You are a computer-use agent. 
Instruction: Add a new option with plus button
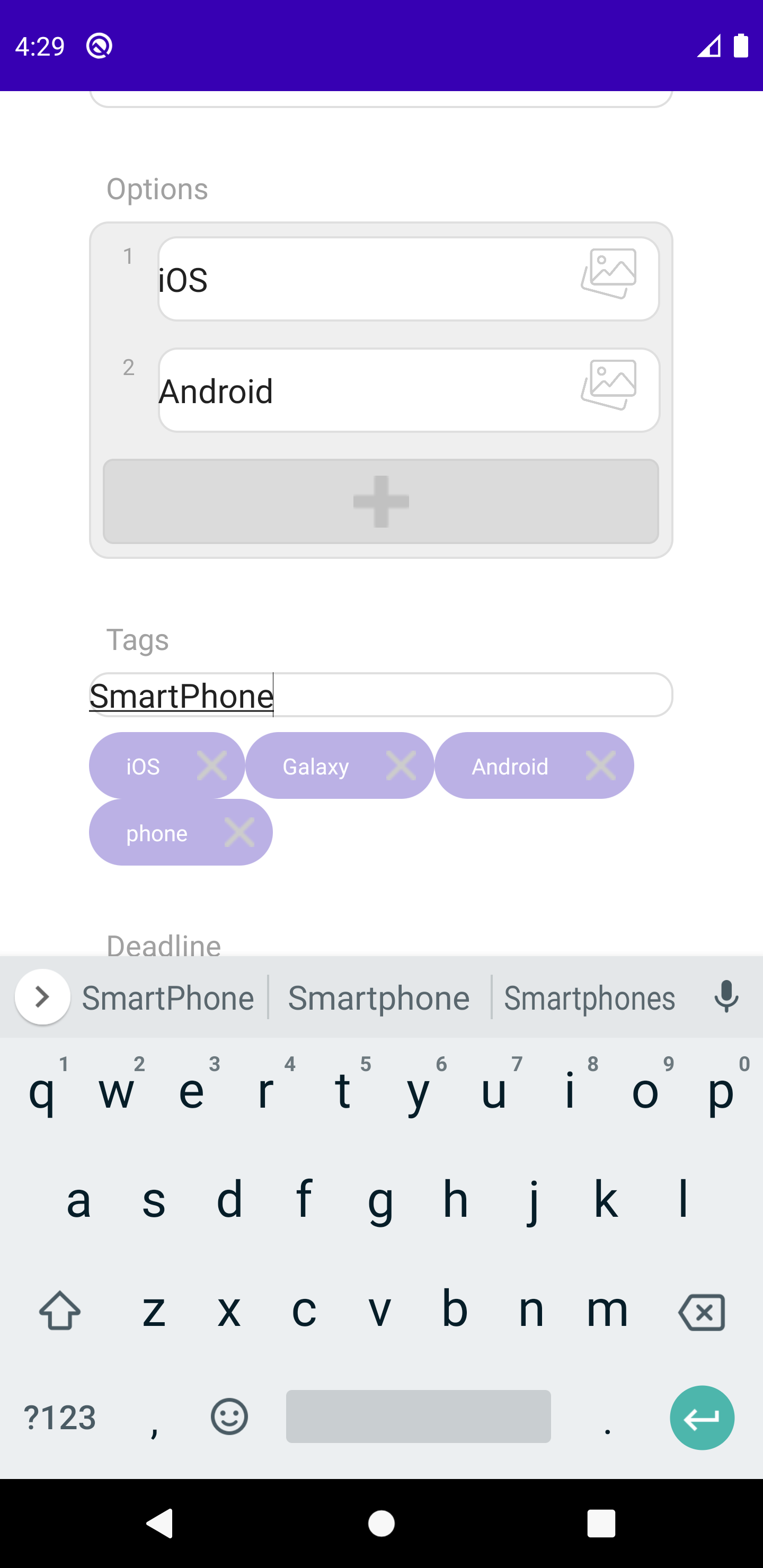[x=380, y=502]
